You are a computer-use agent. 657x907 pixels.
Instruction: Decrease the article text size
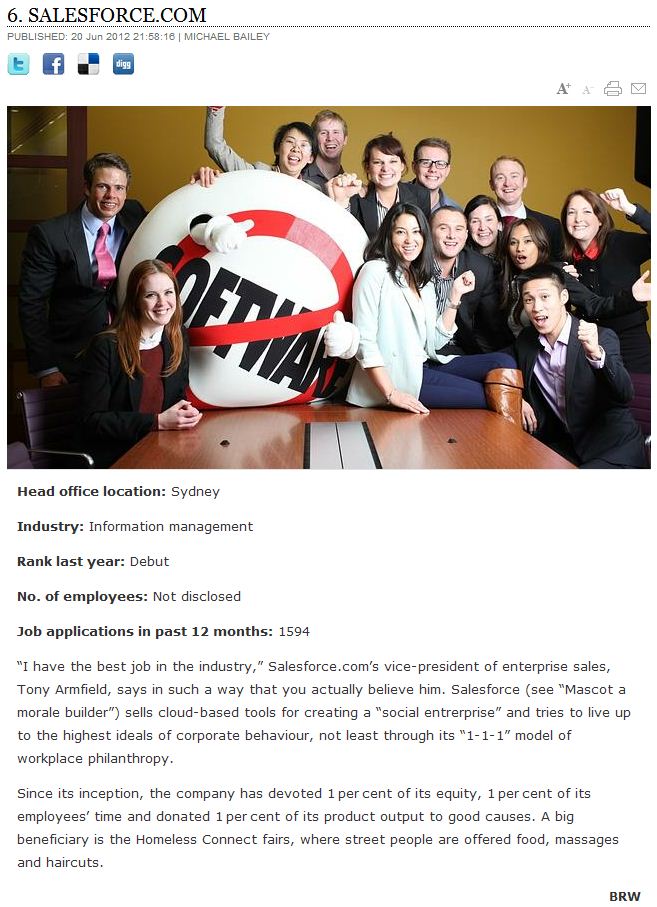point(588,89)
